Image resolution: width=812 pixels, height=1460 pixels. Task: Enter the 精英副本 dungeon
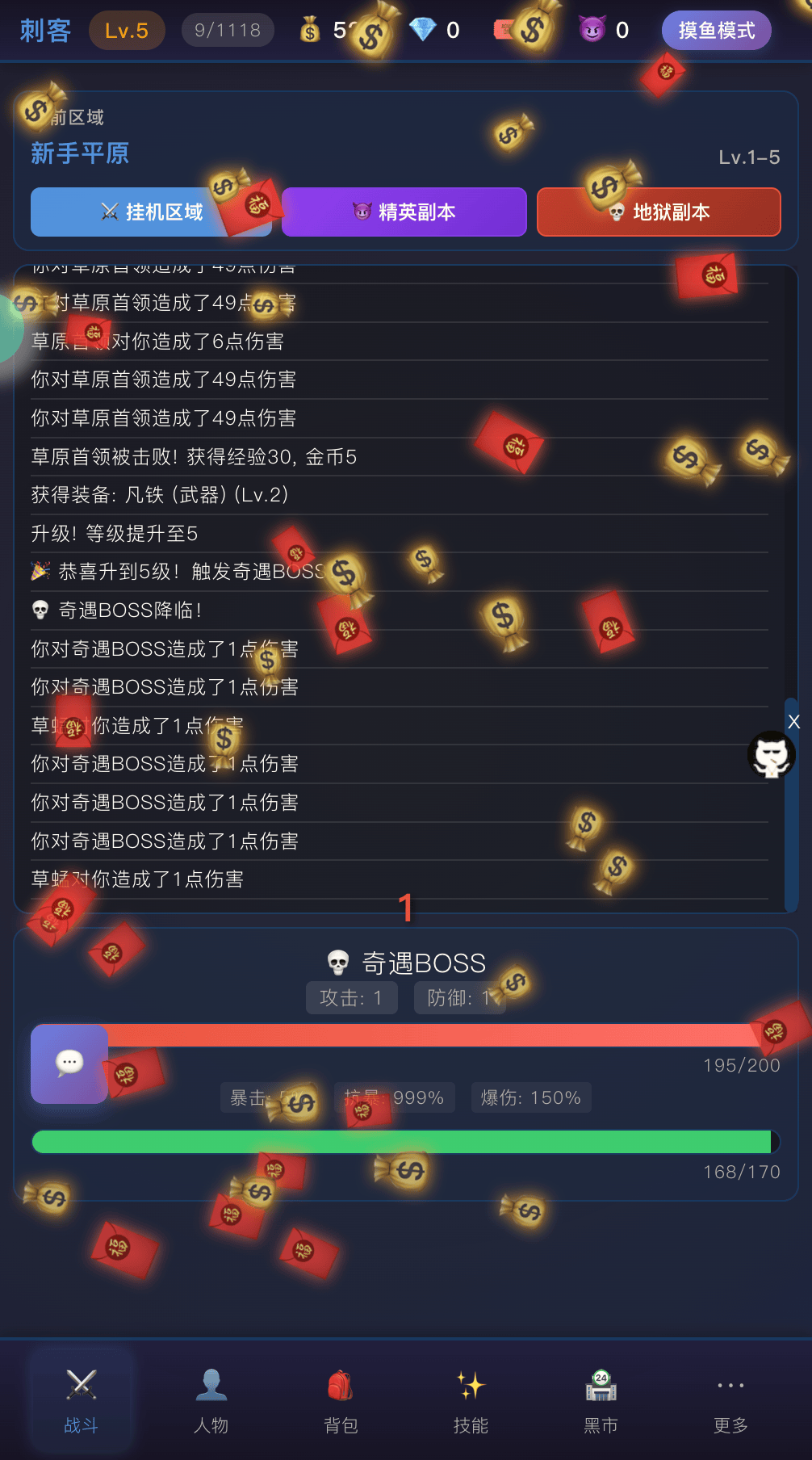coord(404,212)
